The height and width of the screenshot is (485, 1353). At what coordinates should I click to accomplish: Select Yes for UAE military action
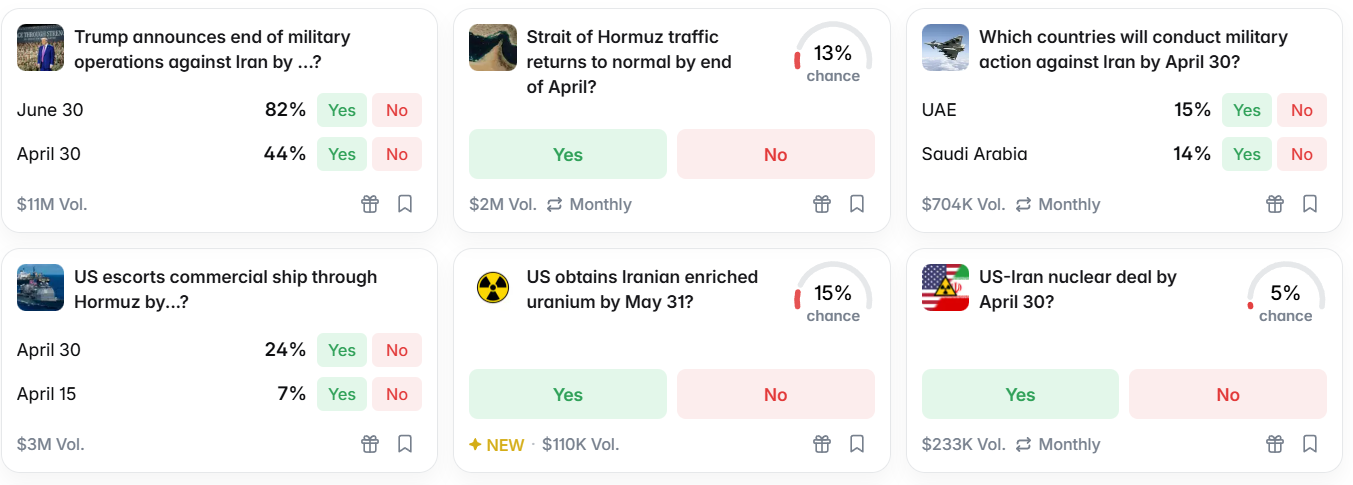[x=1247, y=110]
